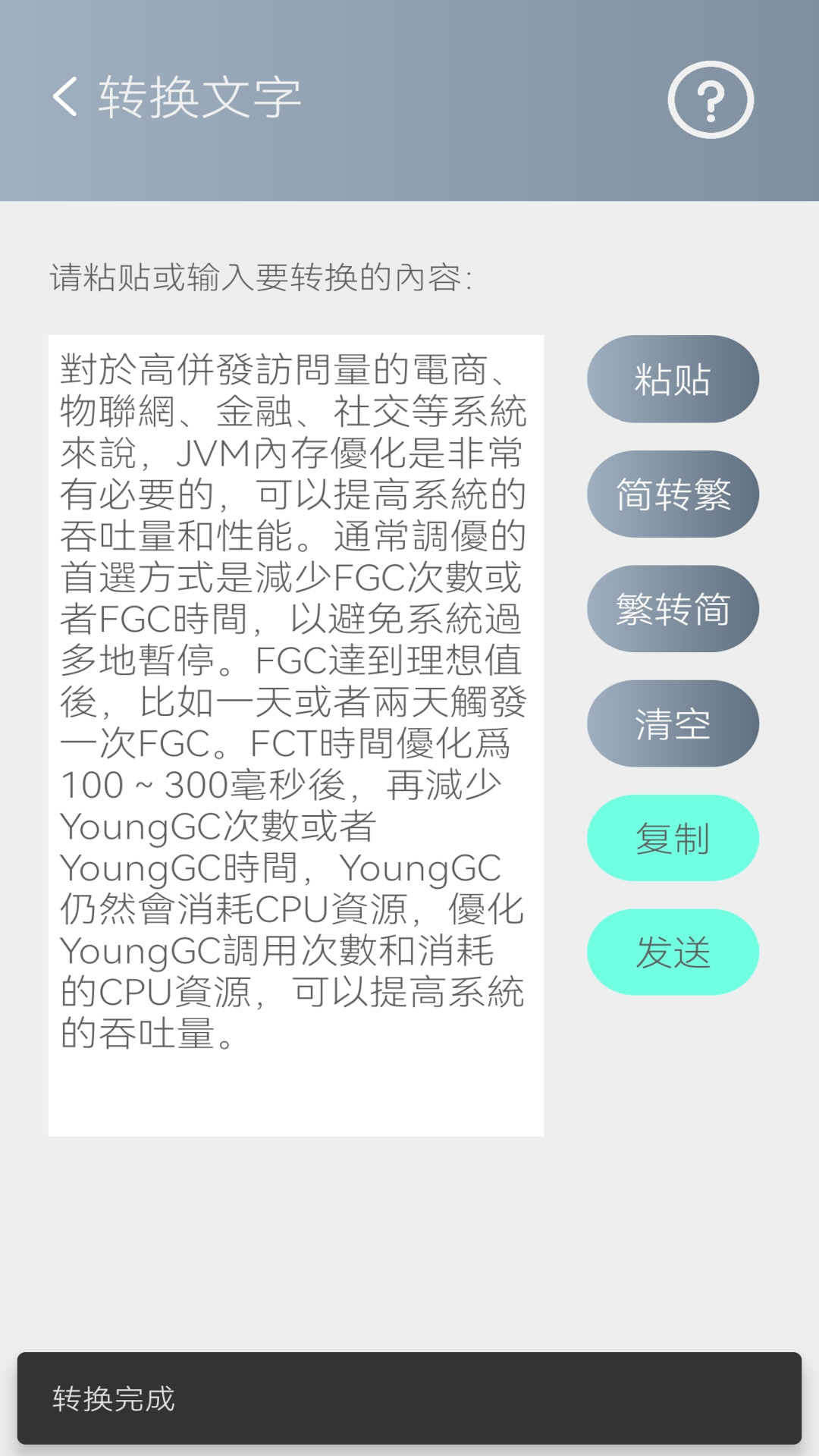This screenshot has height=1456, width=819.
Task: Tap the 发送 green button at bottom right
Action: (672, 952)
